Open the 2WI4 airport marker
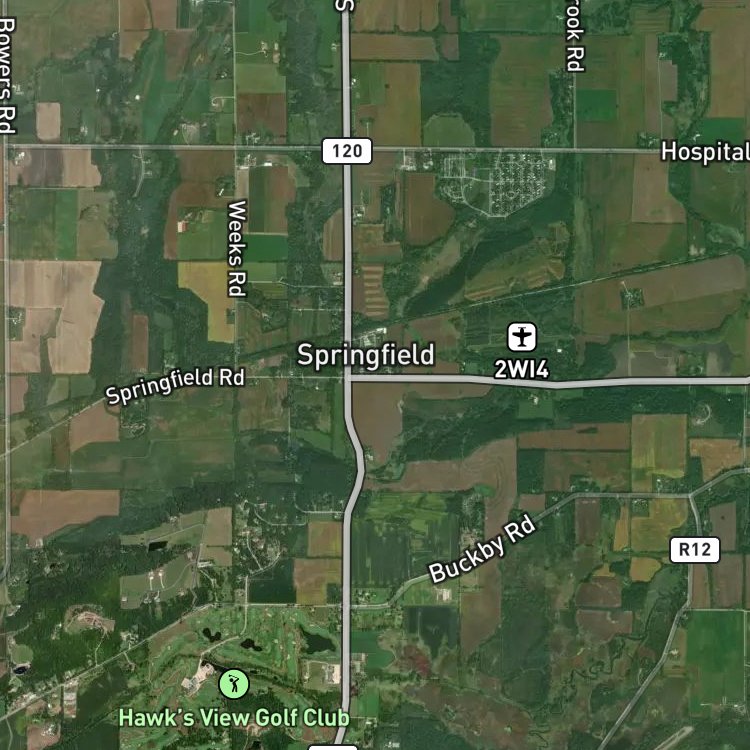 522,337
